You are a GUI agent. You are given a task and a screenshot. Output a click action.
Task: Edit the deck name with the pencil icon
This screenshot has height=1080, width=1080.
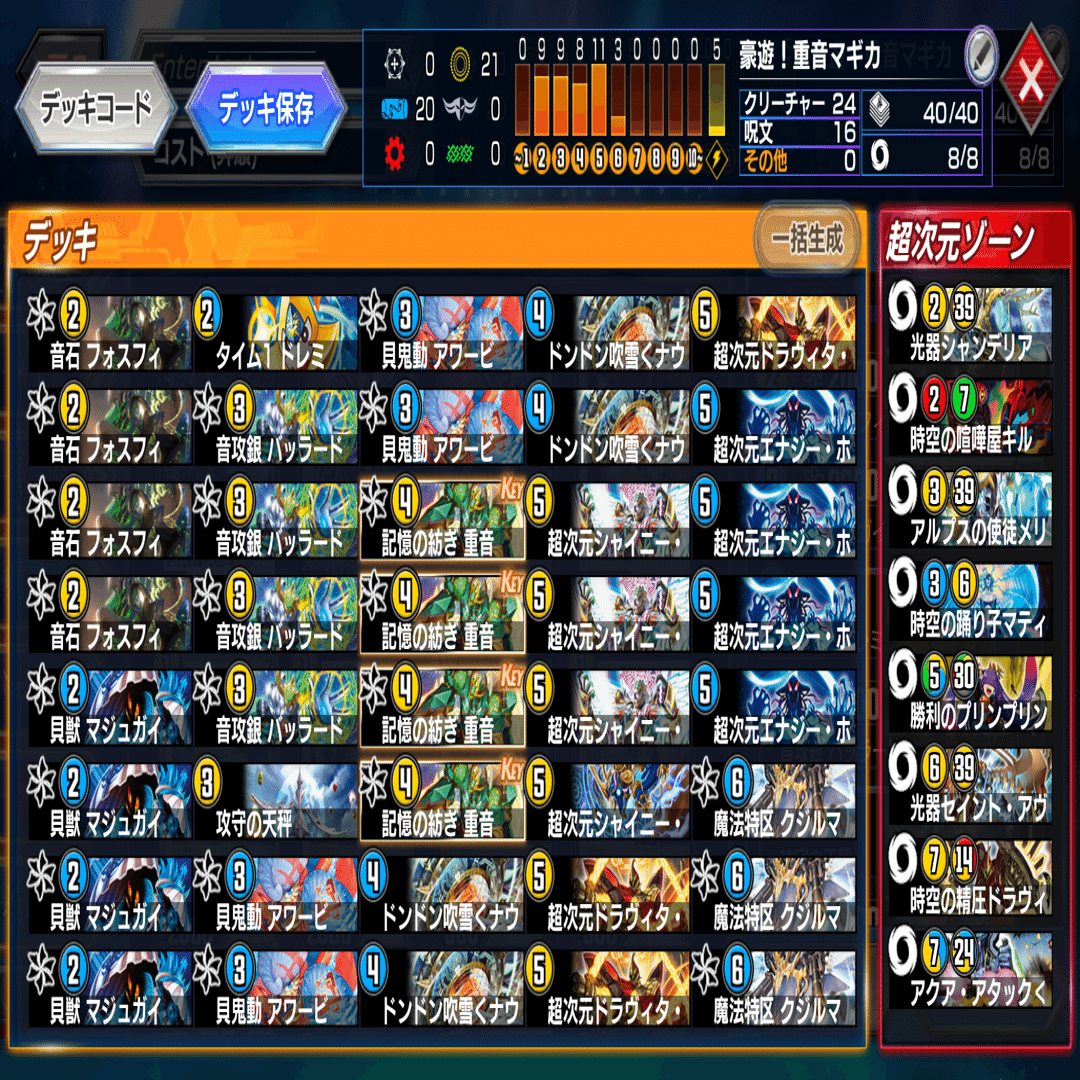coord(983,57)
